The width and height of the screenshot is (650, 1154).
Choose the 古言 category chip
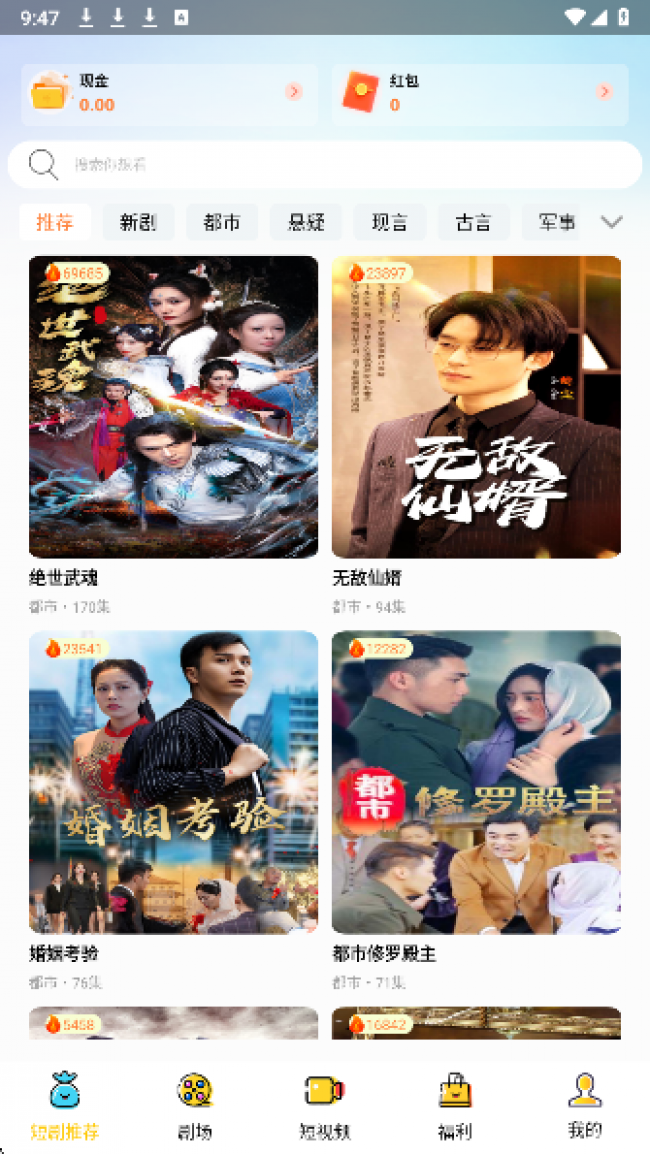[474, 222]
